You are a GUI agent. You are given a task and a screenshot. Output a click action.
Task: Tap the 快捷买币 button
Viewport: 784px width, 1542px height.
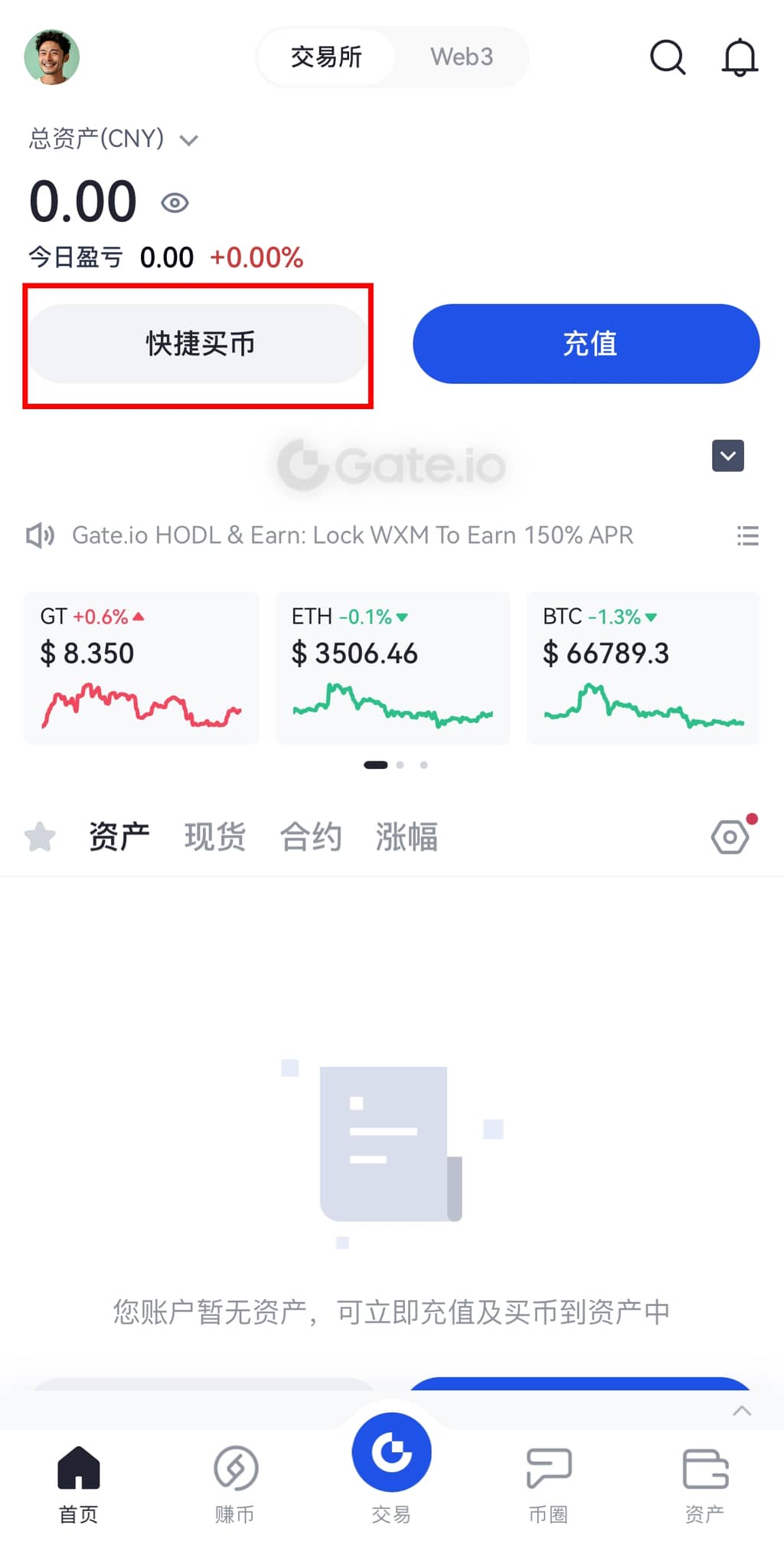(199, 344)
